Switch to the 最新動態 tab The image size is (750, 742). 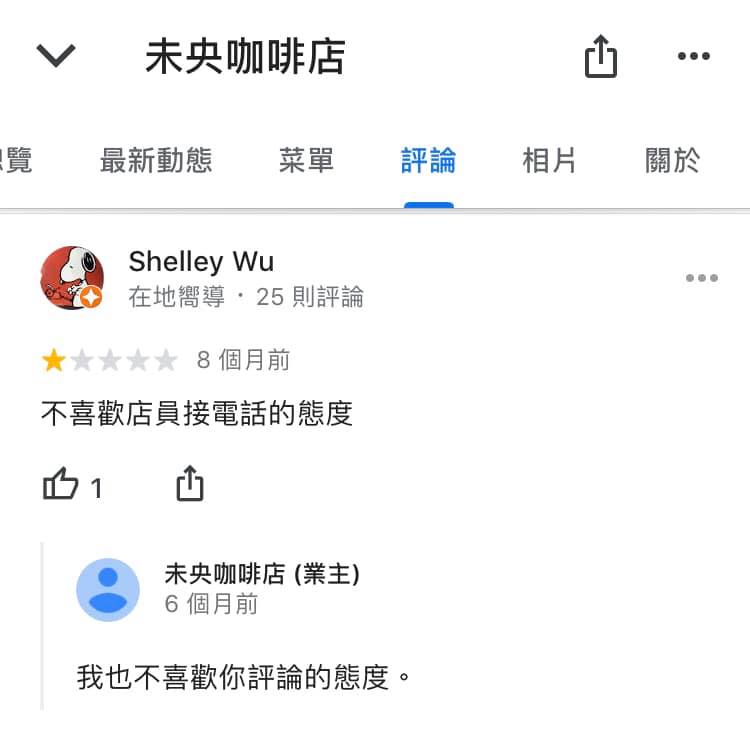coord(156,160)
